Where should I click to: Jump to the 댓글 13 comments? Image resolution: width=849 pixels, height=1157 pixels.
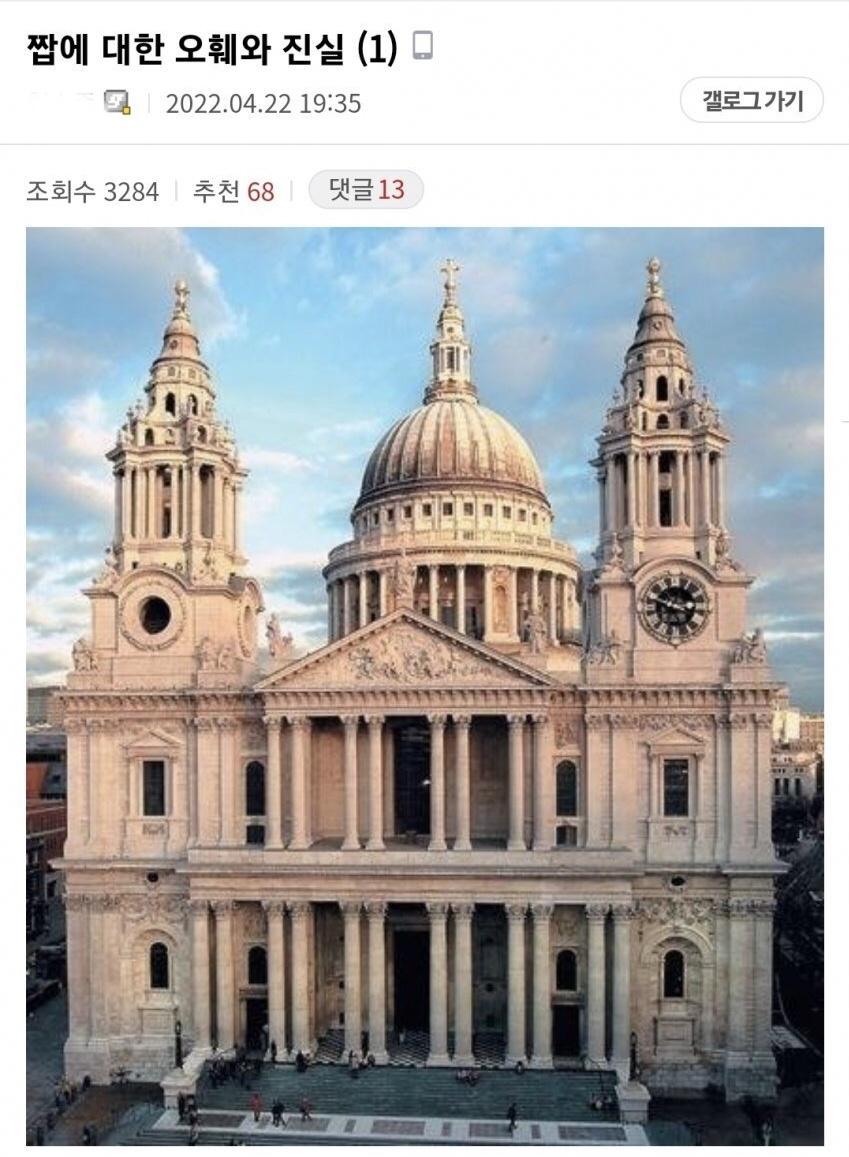[x=366, y=190]
